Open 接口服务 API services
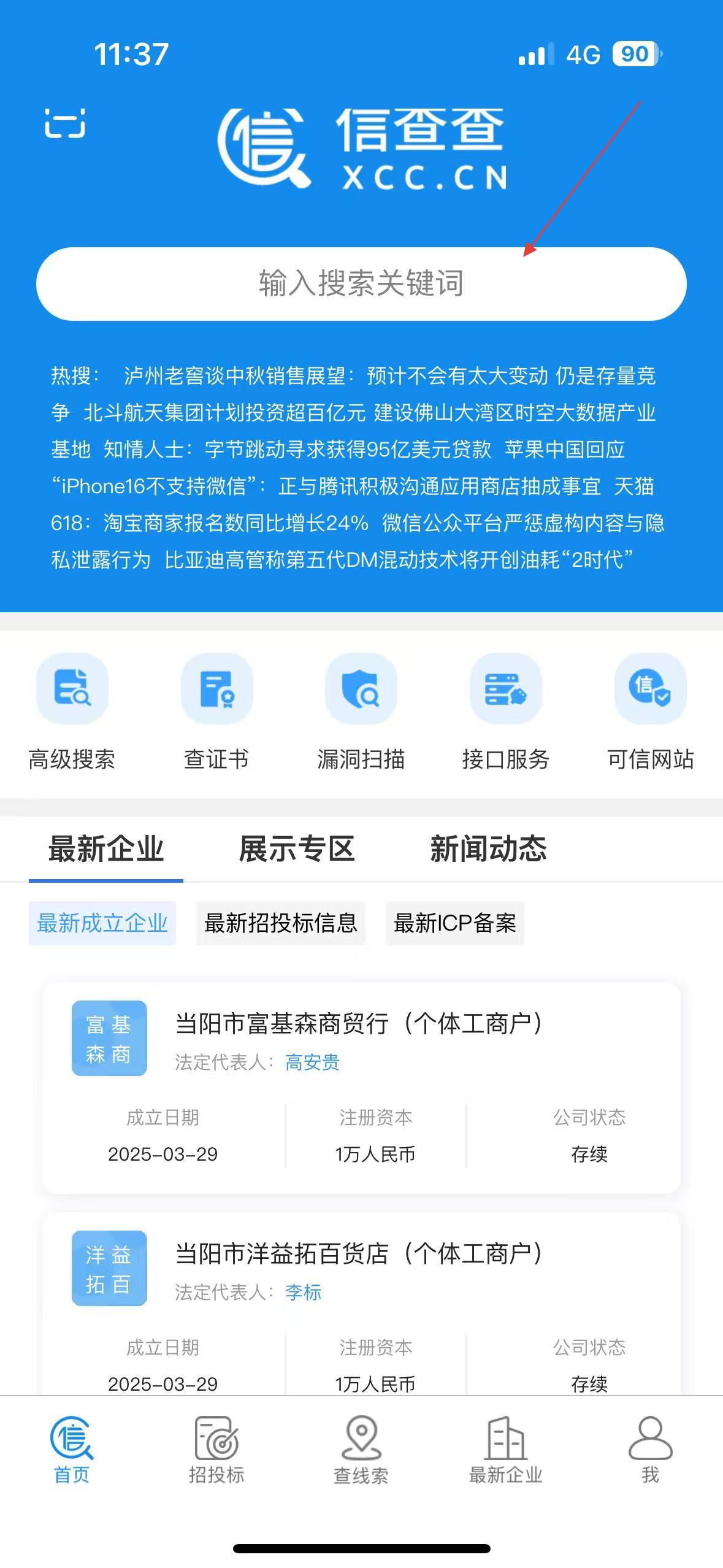This screenshot has width=723, height=1568. coord(505,712)
